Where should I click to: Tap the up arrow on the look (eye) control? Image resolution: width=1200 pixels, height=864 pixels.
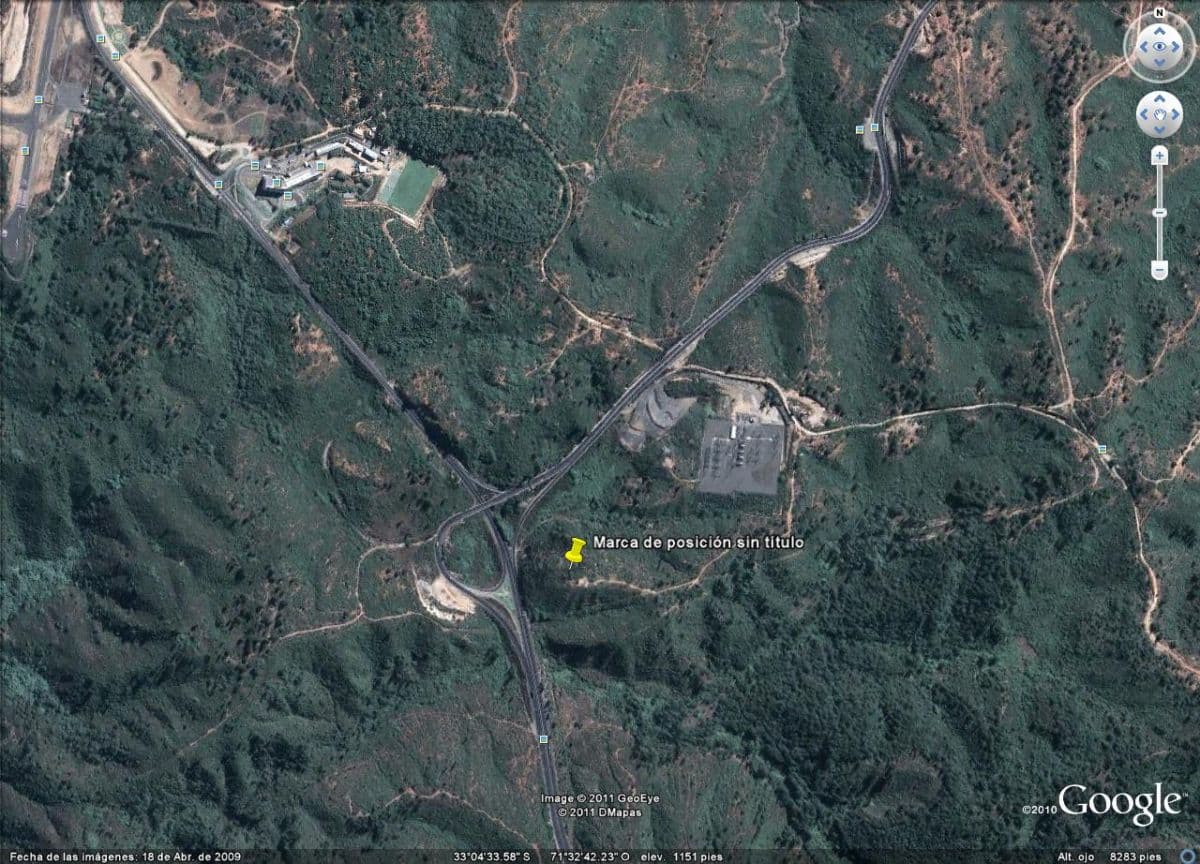[x=1159, y=29]
